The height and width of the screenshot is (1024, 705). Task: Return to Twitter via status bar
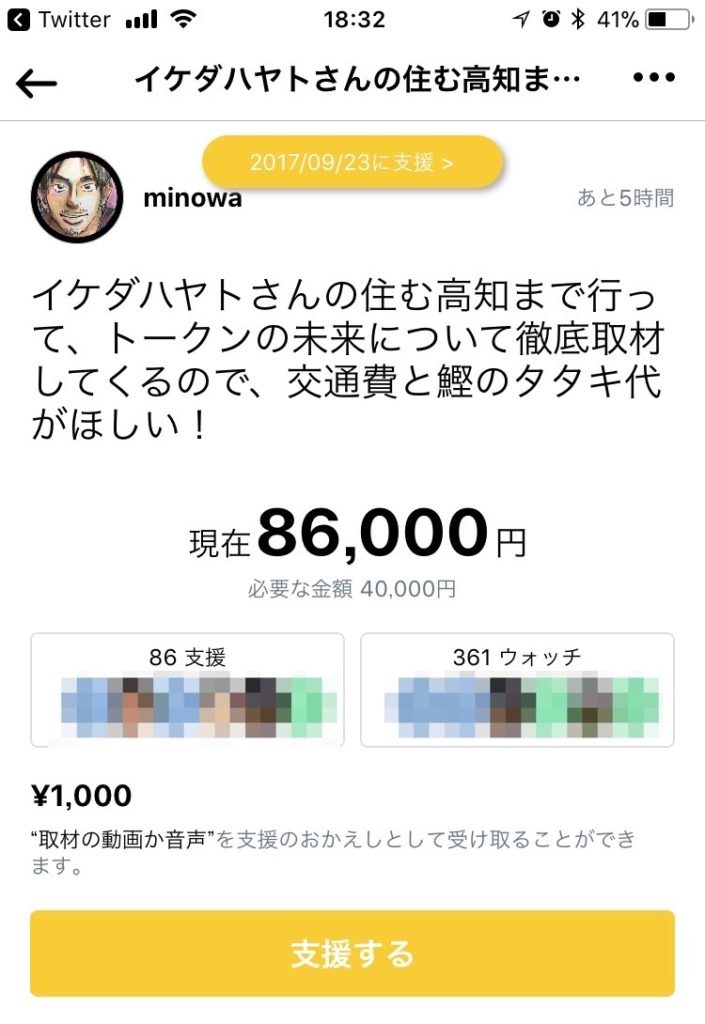tap(60, 19)
